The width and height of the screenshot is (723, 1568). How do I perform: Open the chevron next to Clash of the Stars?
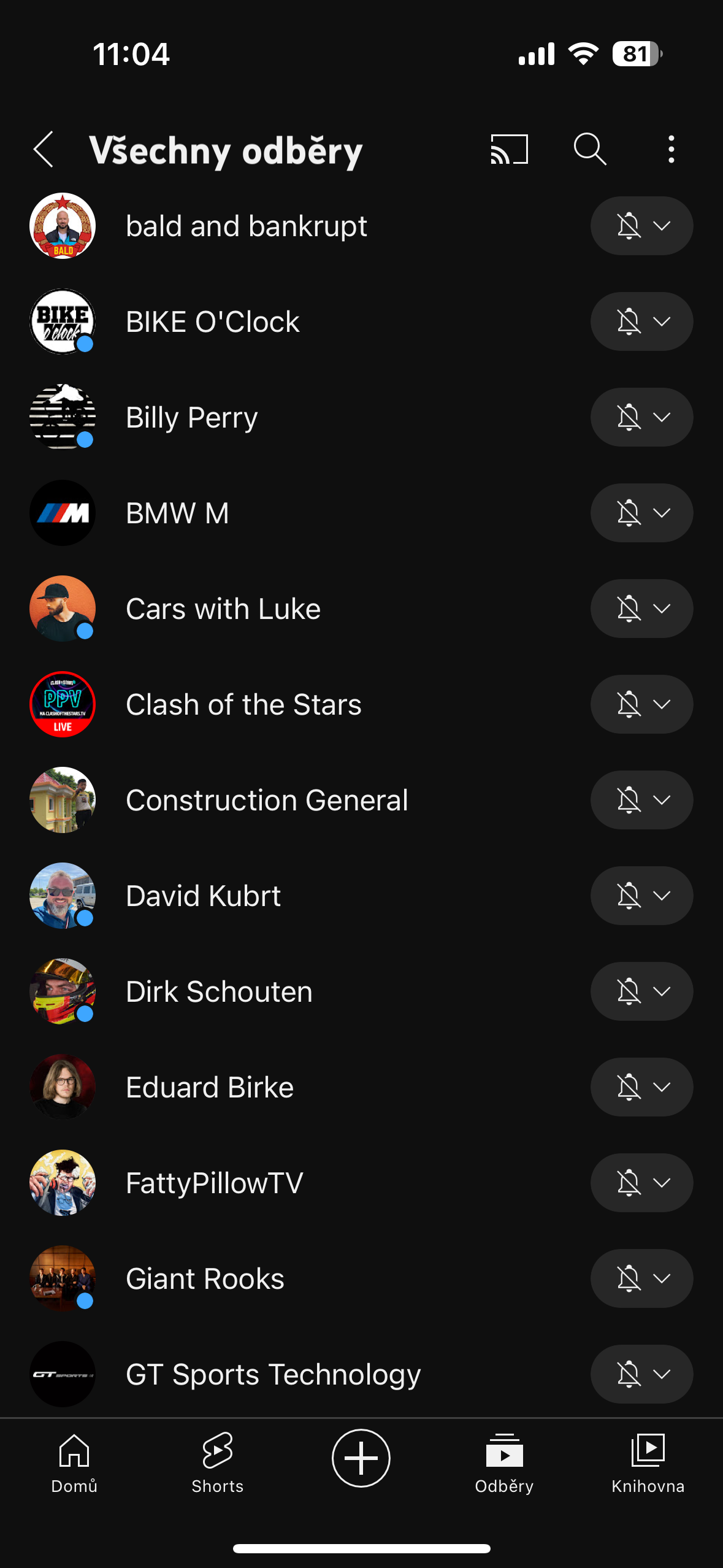[662, 704]
